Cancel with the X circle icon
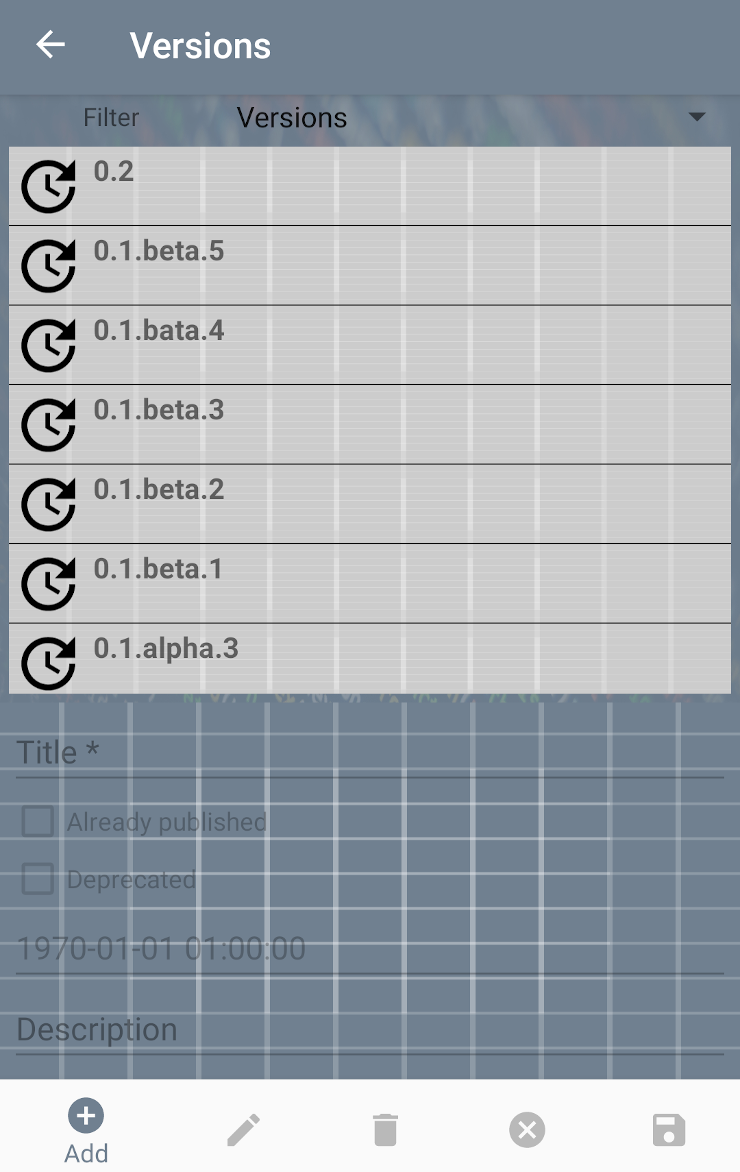 pyautogui.click(x=527, y=1131)
